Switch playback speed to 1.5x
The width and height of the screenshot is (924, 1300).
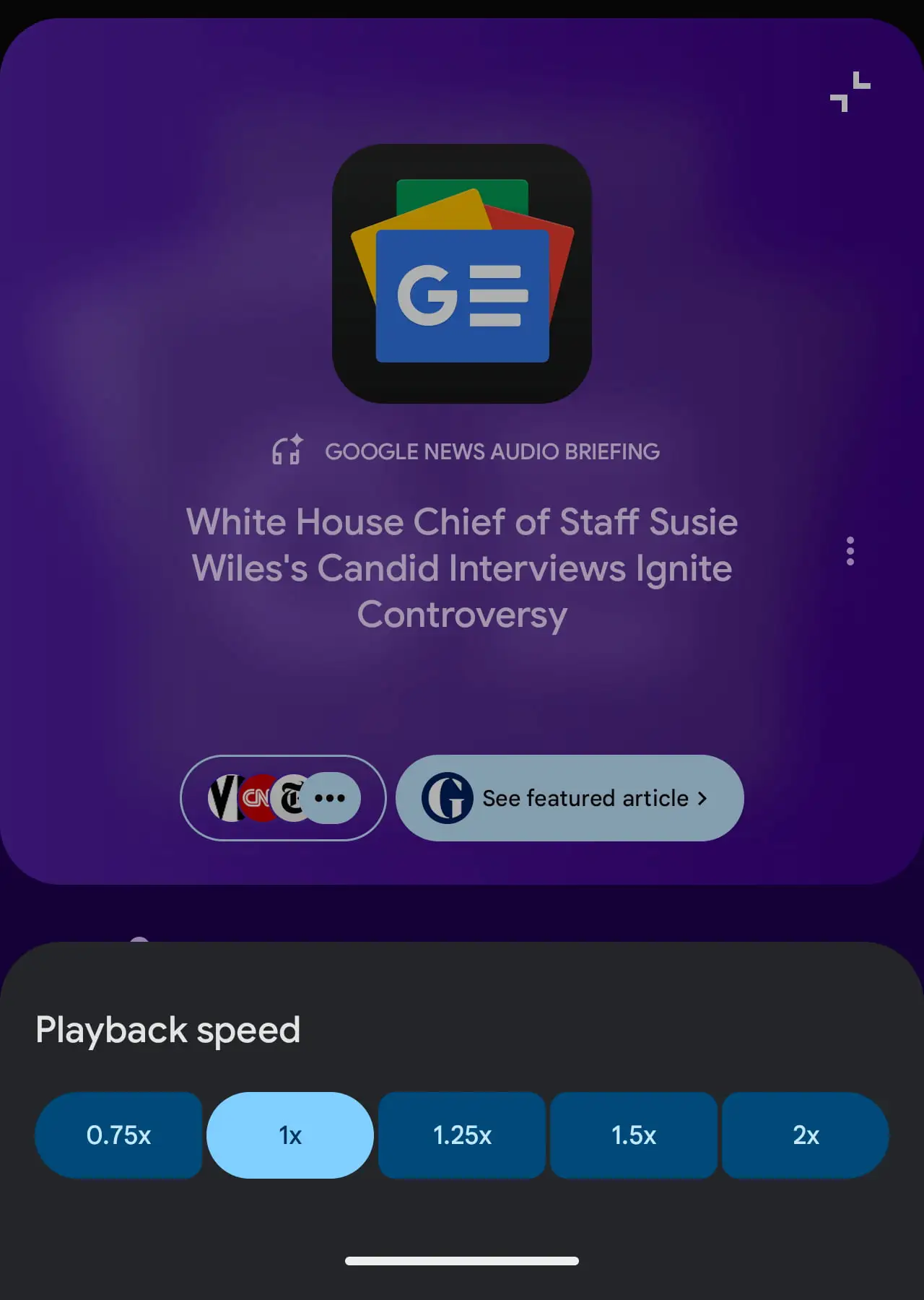click(x=634, y=1135)
